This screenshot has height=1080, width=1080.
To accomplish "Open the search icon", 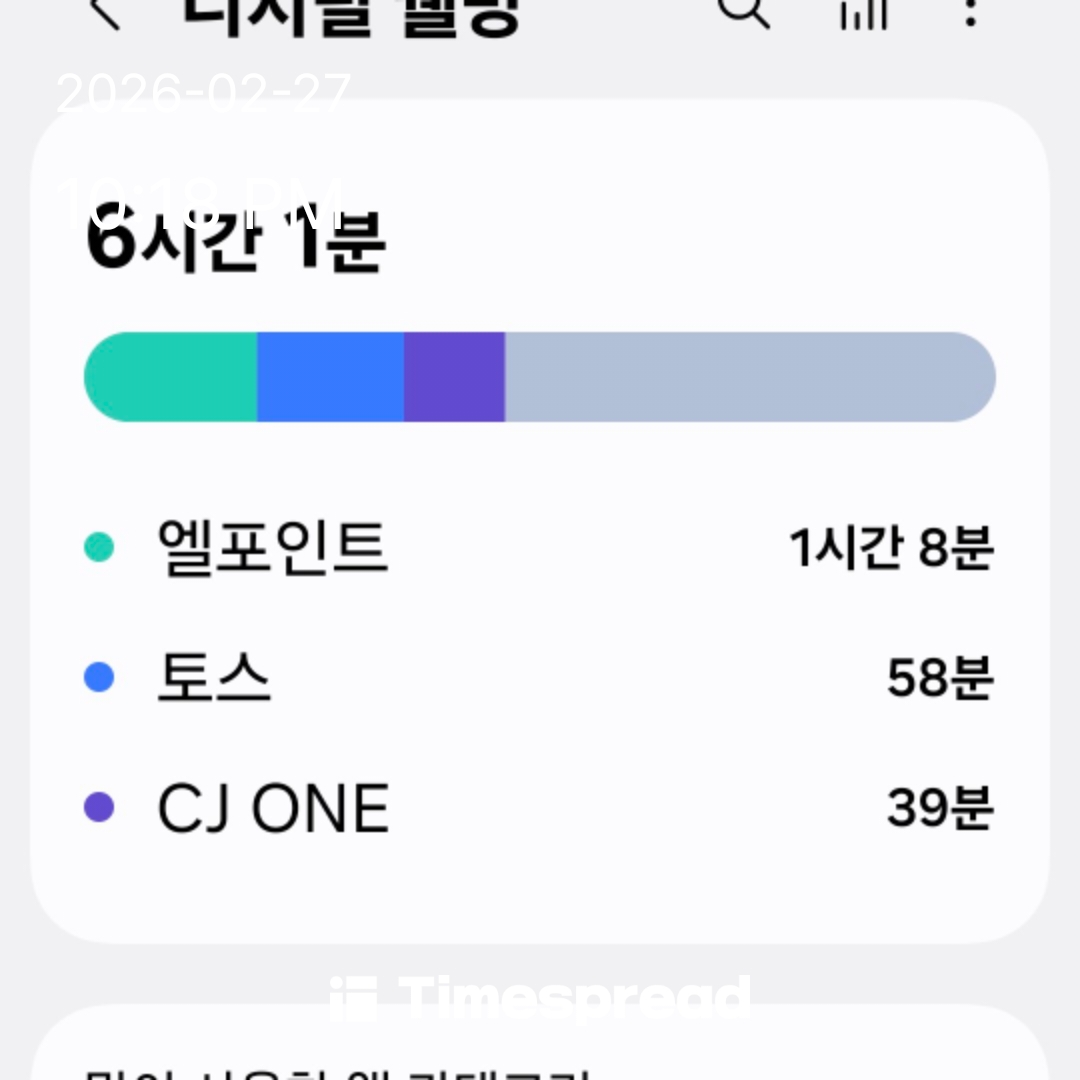I will pyautogui.click(x=743, y=10).
